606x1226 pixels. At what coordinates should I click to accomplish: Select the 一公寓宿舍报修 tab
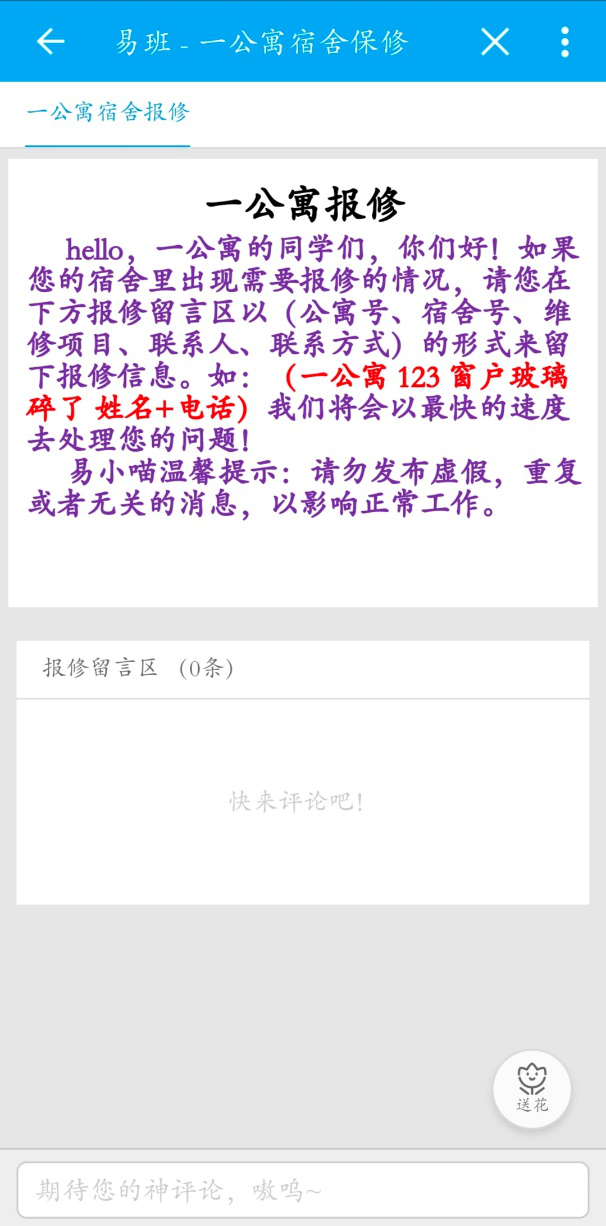tap(108, 112)
